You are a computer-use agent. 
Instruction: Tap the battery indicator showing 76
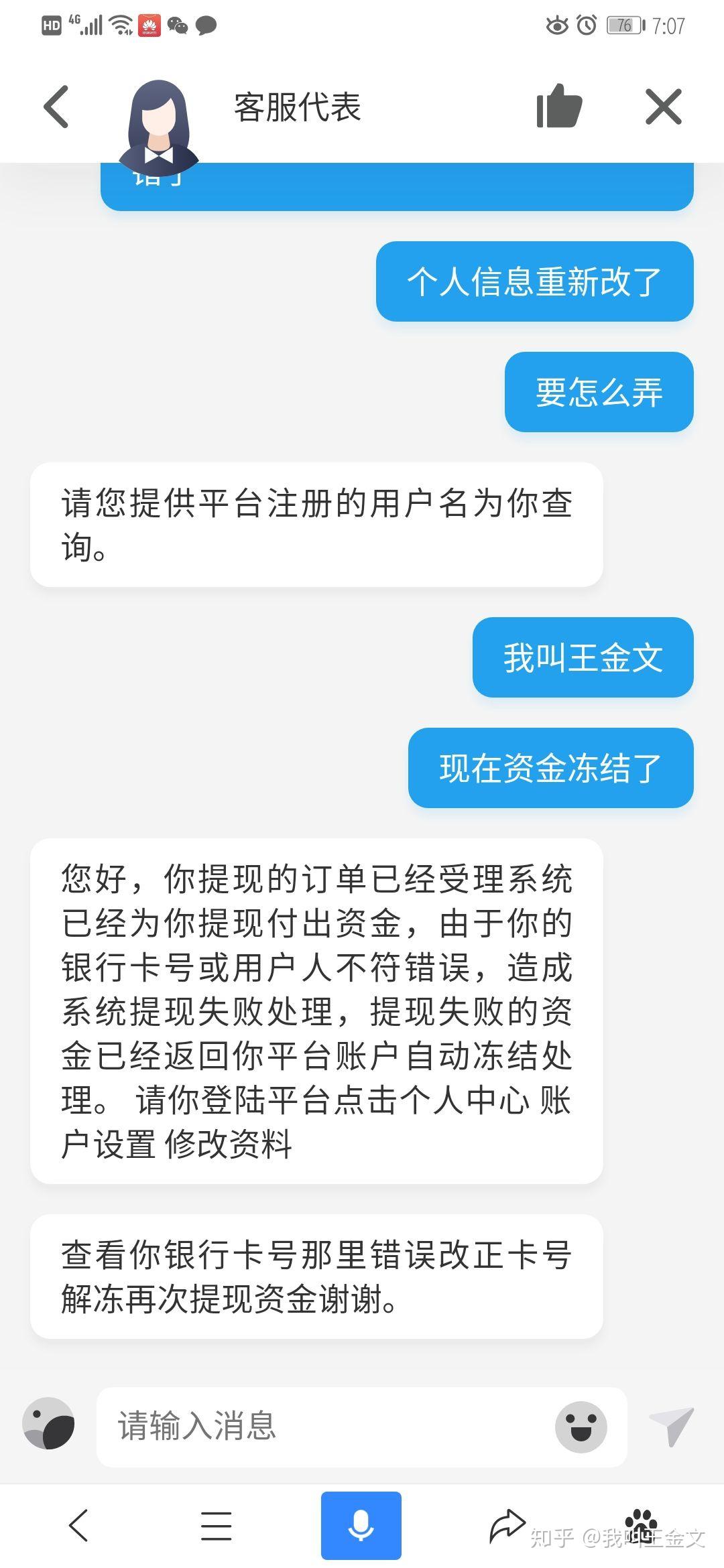click(623, 23)
